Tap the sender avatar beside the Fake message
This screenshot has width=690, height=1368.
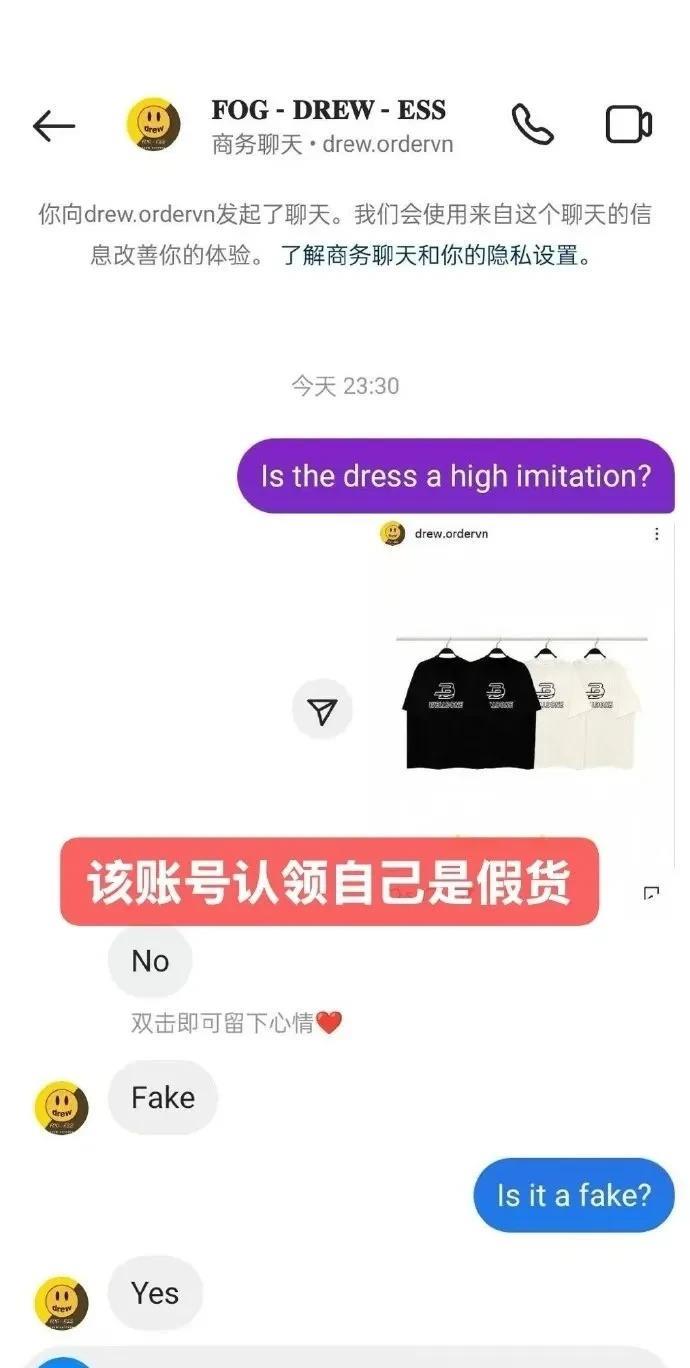(x=62, y=1108)
